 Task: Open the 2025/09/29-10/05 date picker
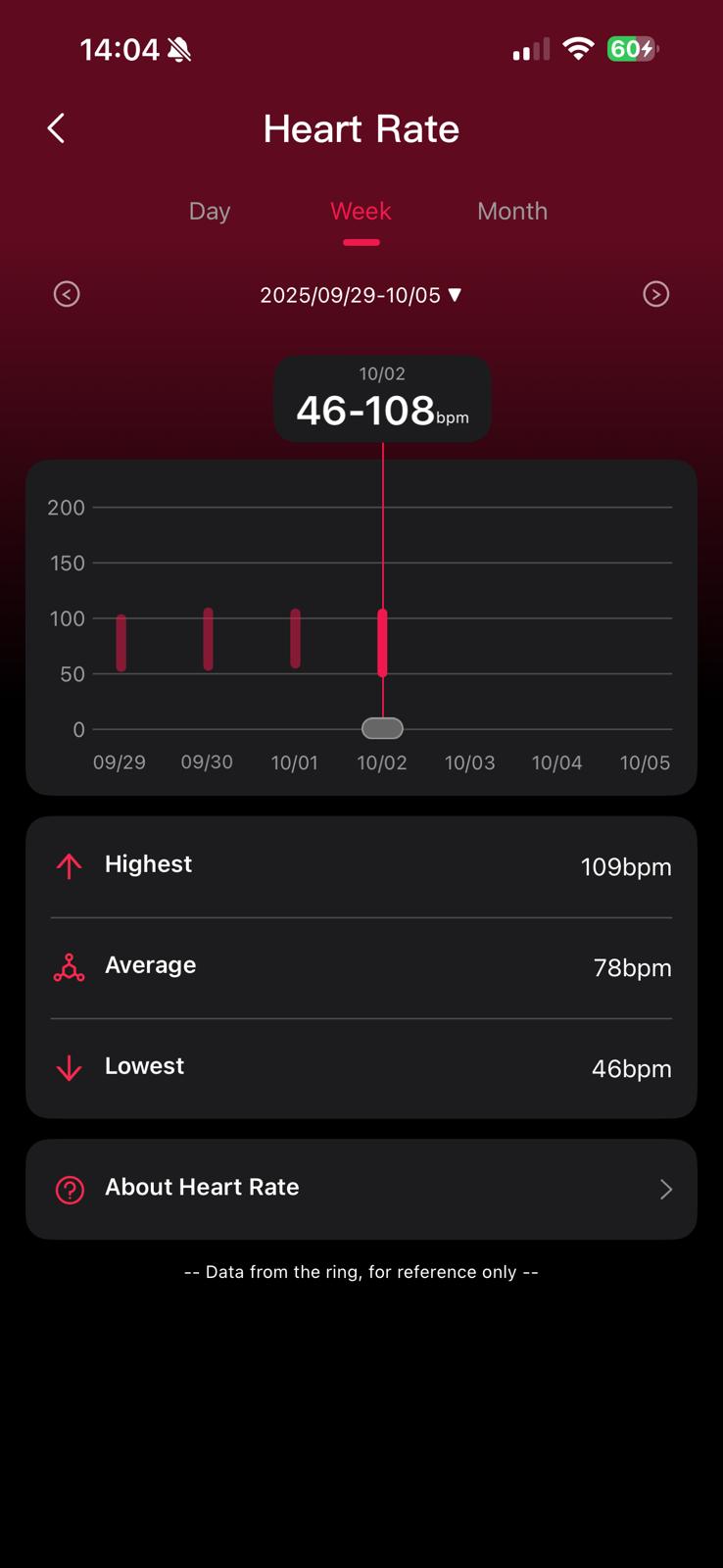click(x=361, y=295)
